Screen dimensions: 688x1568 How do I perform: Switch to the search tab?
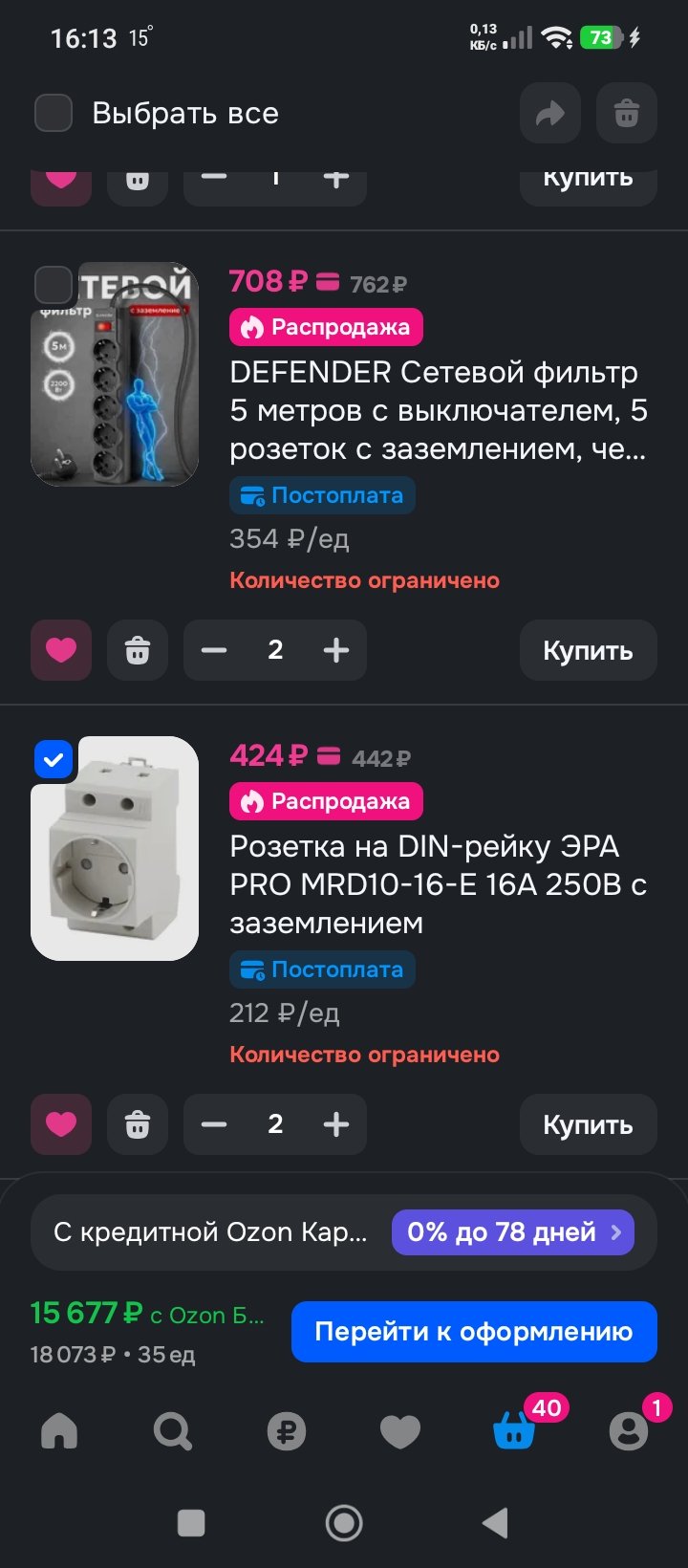coord(173,1431)
